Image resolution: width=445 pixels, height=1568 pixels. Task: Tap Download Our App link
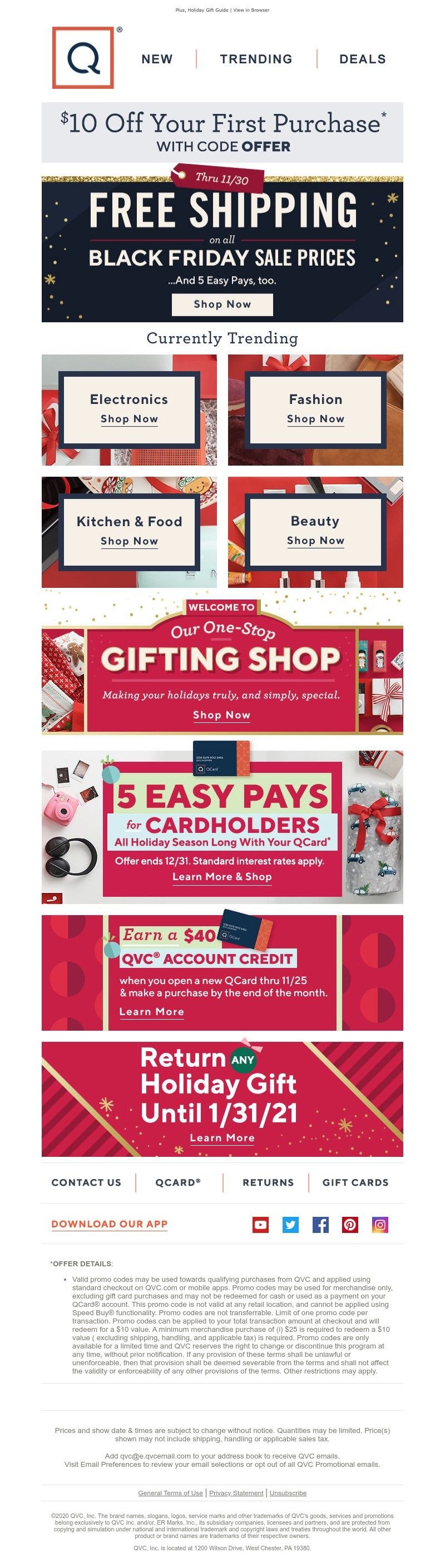click(109, 1224)
